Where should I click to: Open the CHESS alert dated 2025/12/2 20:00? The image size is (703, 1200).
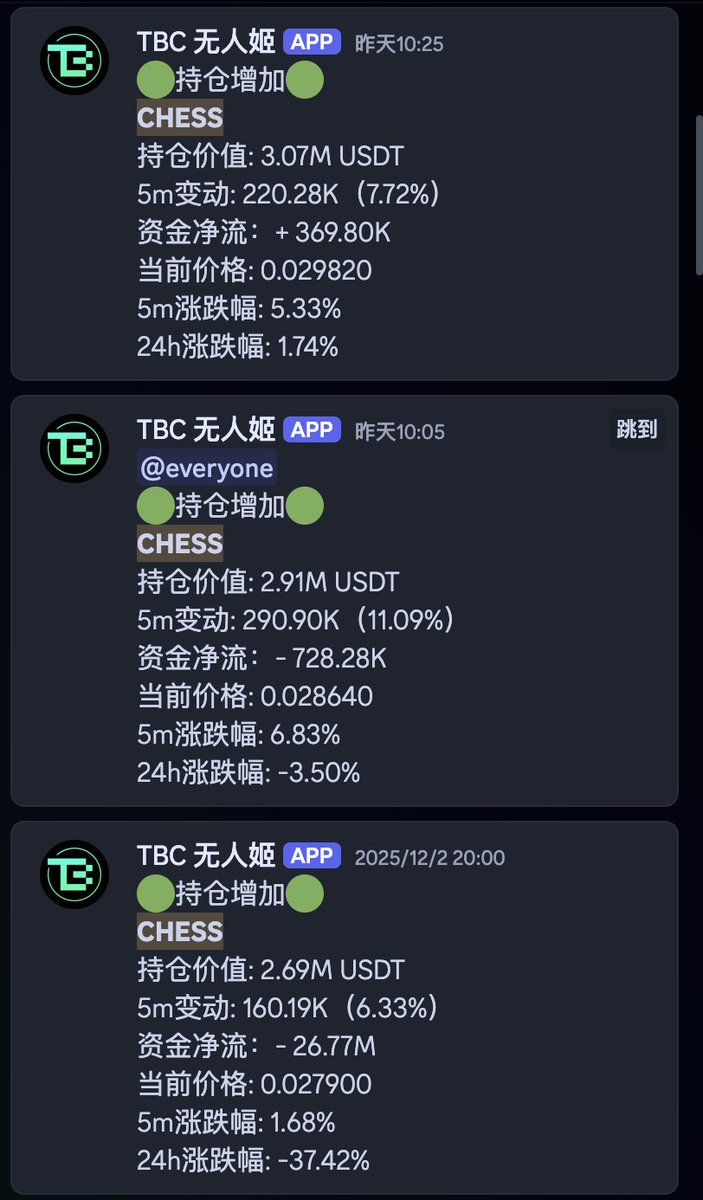point(180,932)
